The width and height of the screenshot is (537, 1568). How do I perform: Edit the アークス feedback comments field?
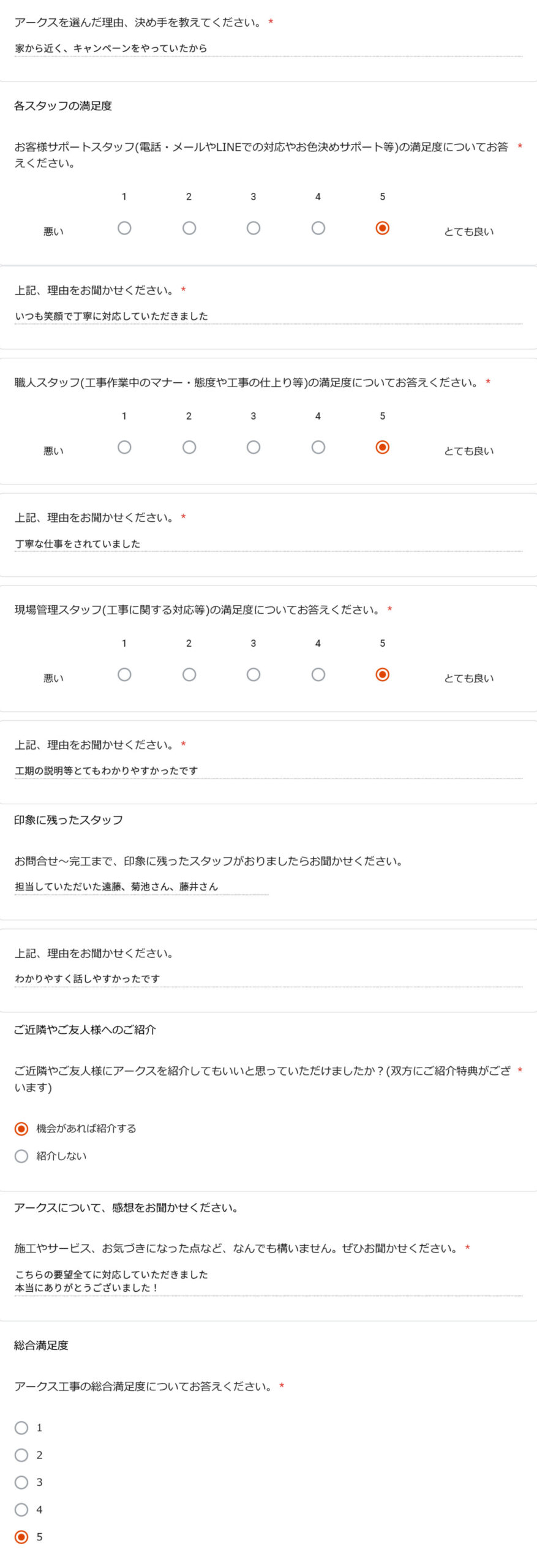coord(268,1281)
